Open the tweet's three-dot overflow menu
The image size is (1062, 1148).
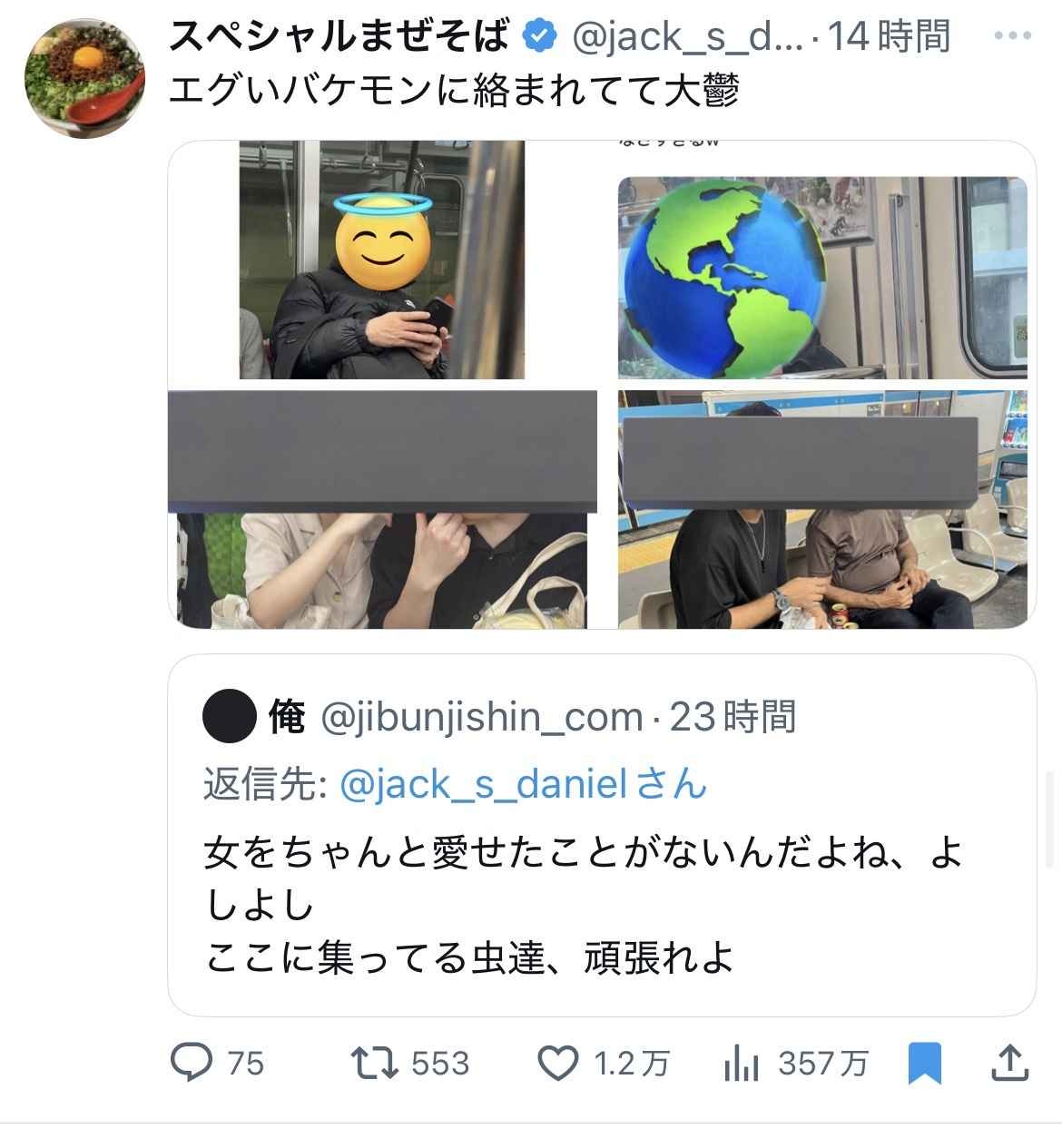pos(1012,36)
